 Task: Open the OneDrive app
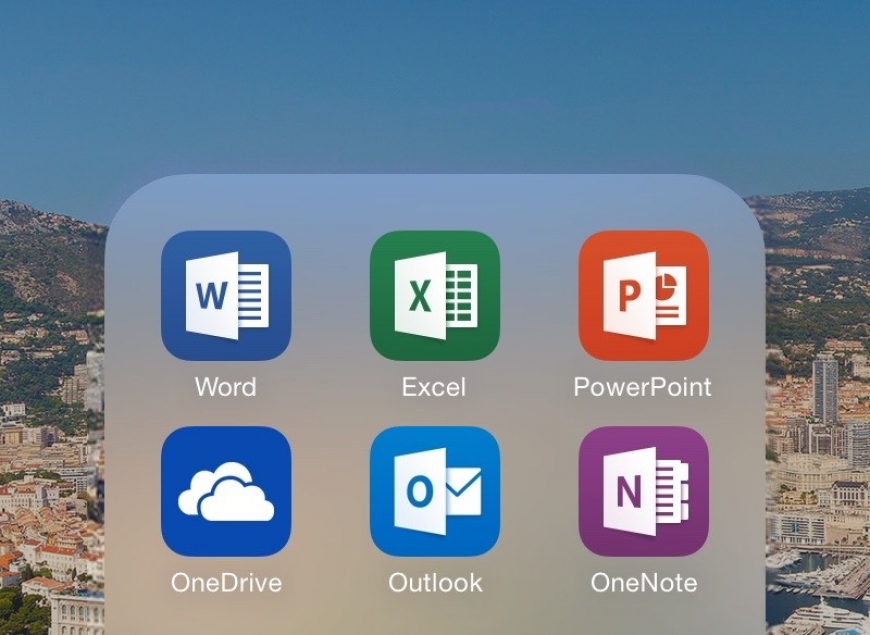(226, 491)
